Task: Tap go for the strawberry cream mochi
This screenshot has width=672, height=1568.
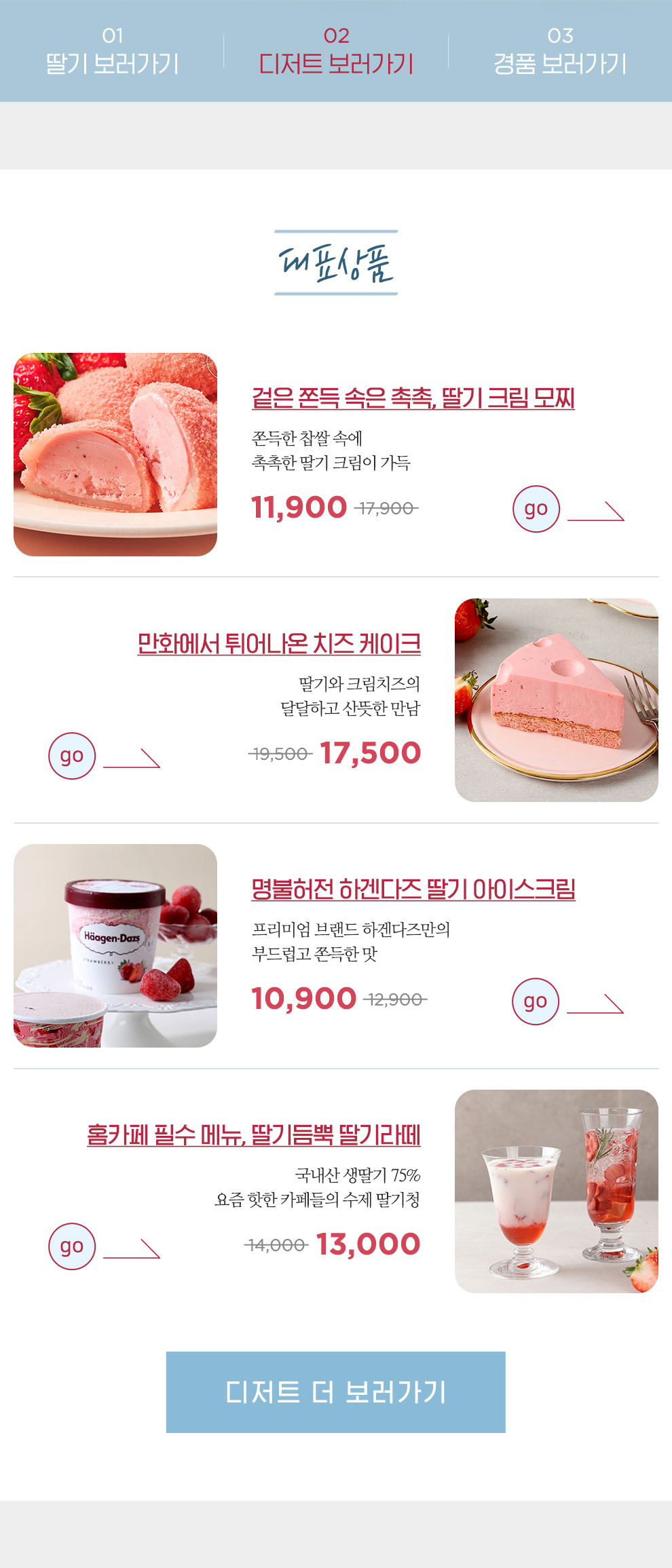Action: click(x=536, y=509)
